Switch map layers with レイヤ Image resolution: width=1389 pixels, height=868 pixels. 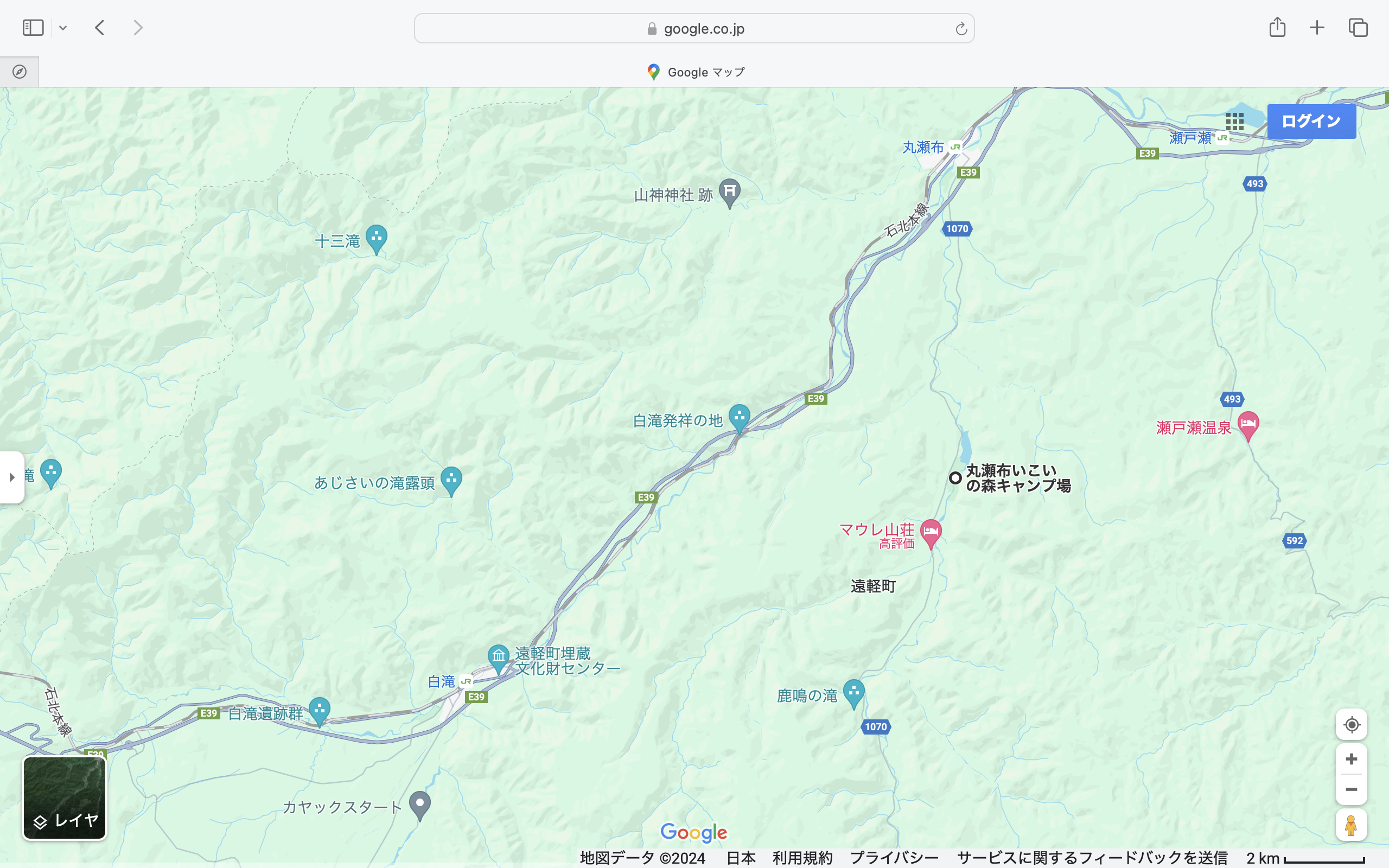(64, 798)
